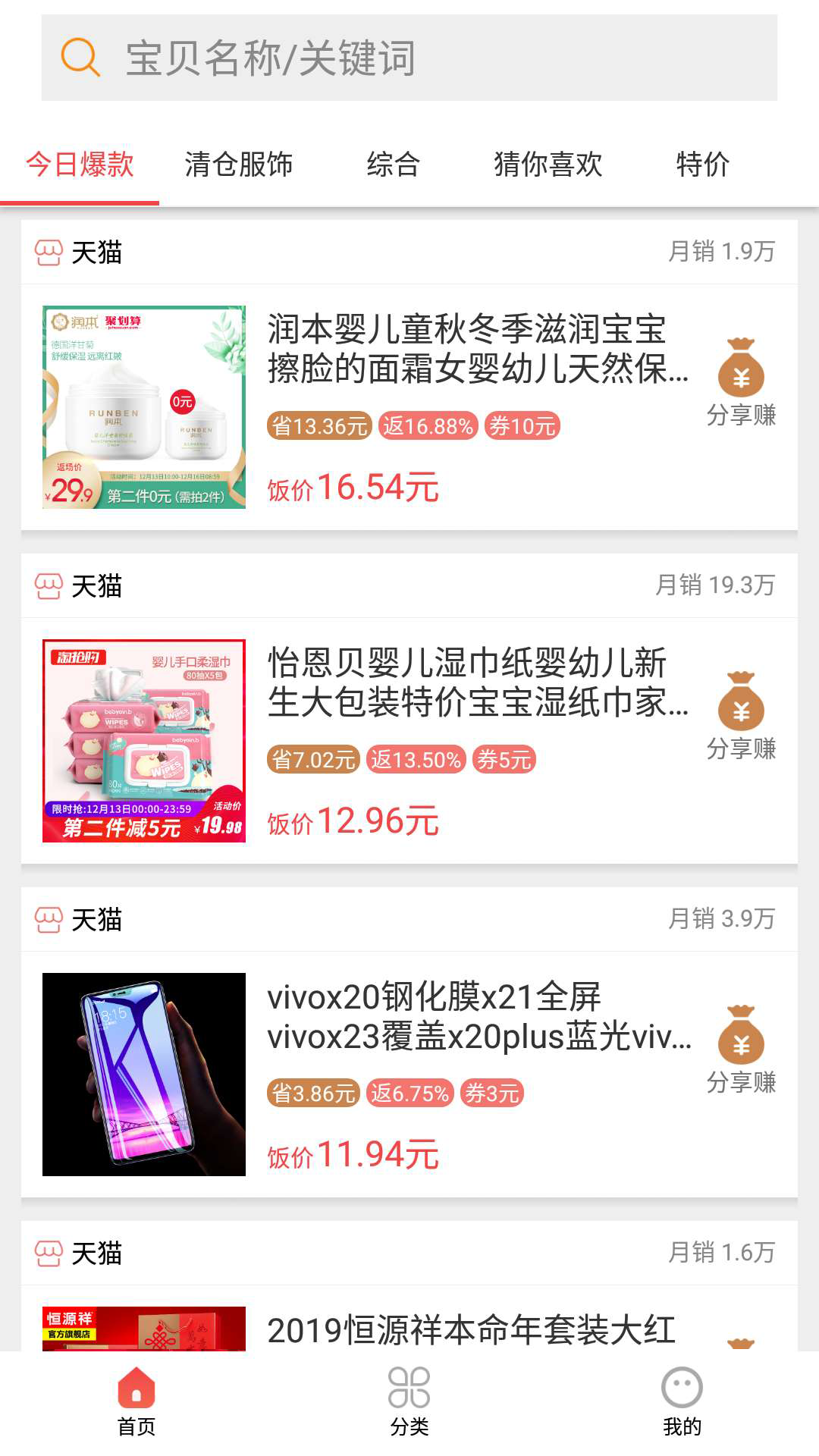Switch to the 清仓服饰 tab
Screen dimensions: 819x1456
point(240,165)
